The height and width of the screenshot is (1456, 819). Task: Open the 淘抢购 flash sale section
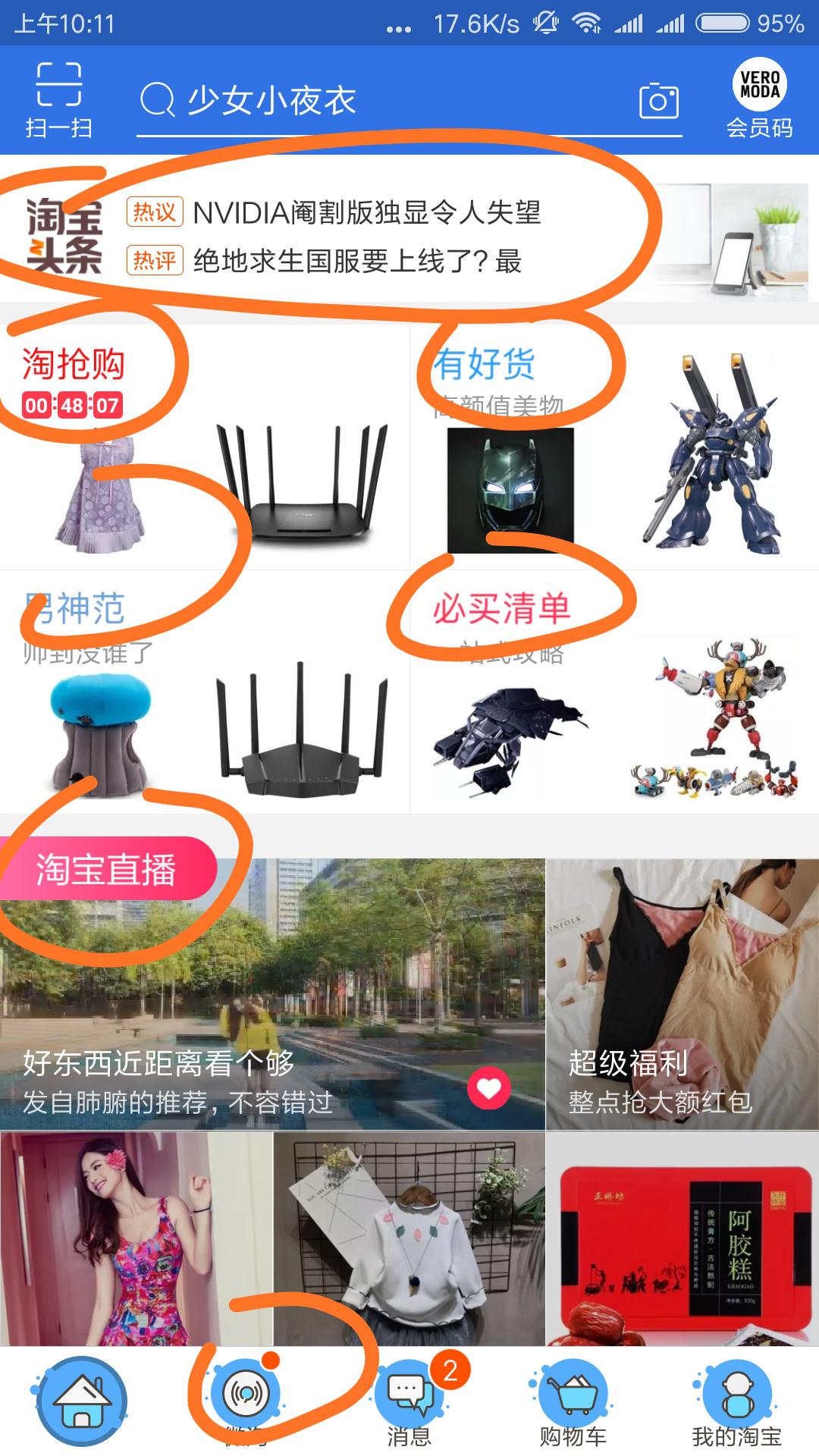click(74, 366)
